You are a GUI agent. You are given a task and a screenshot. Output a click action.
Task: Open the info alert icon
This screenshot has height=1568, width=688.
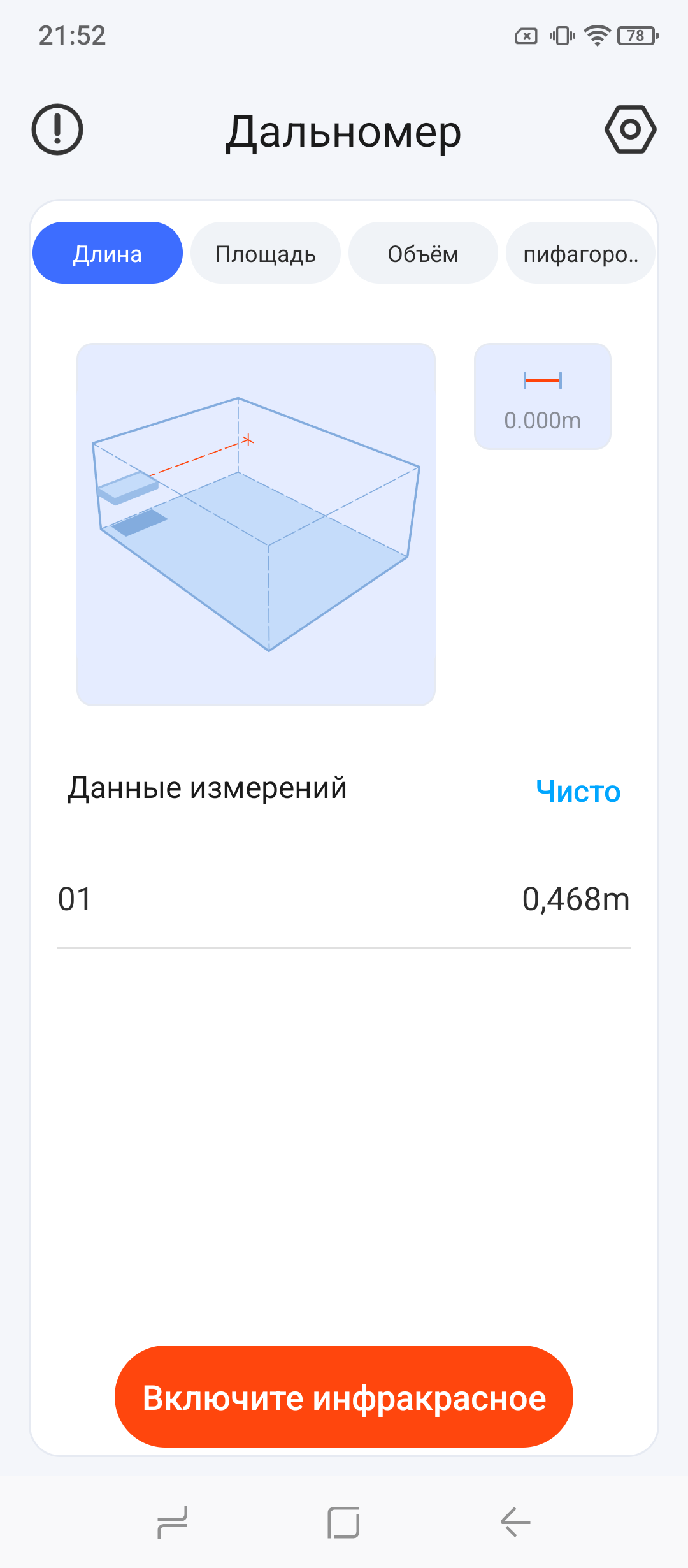point(57,129)
